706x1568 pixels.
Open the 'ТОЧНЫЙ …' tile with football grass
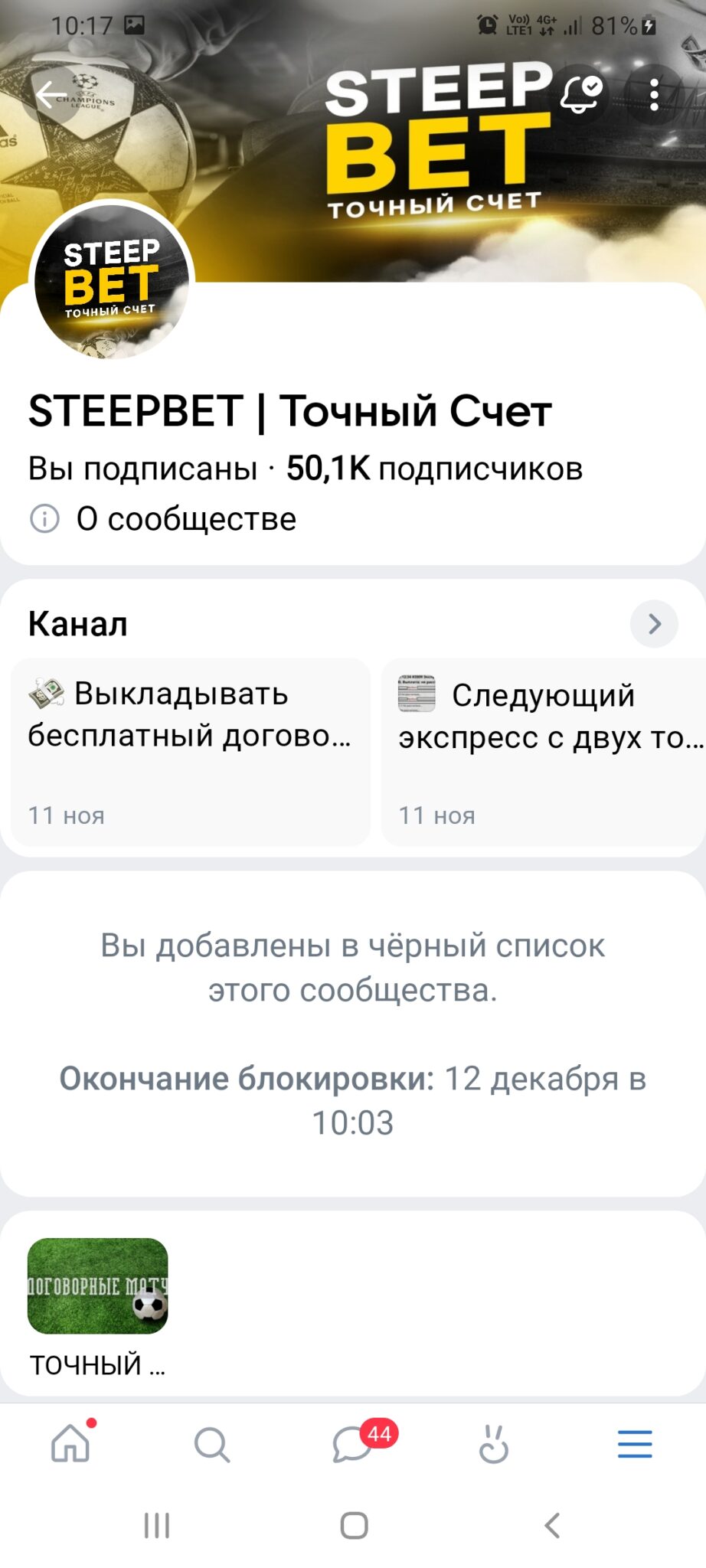click(x=97, y=1305)
